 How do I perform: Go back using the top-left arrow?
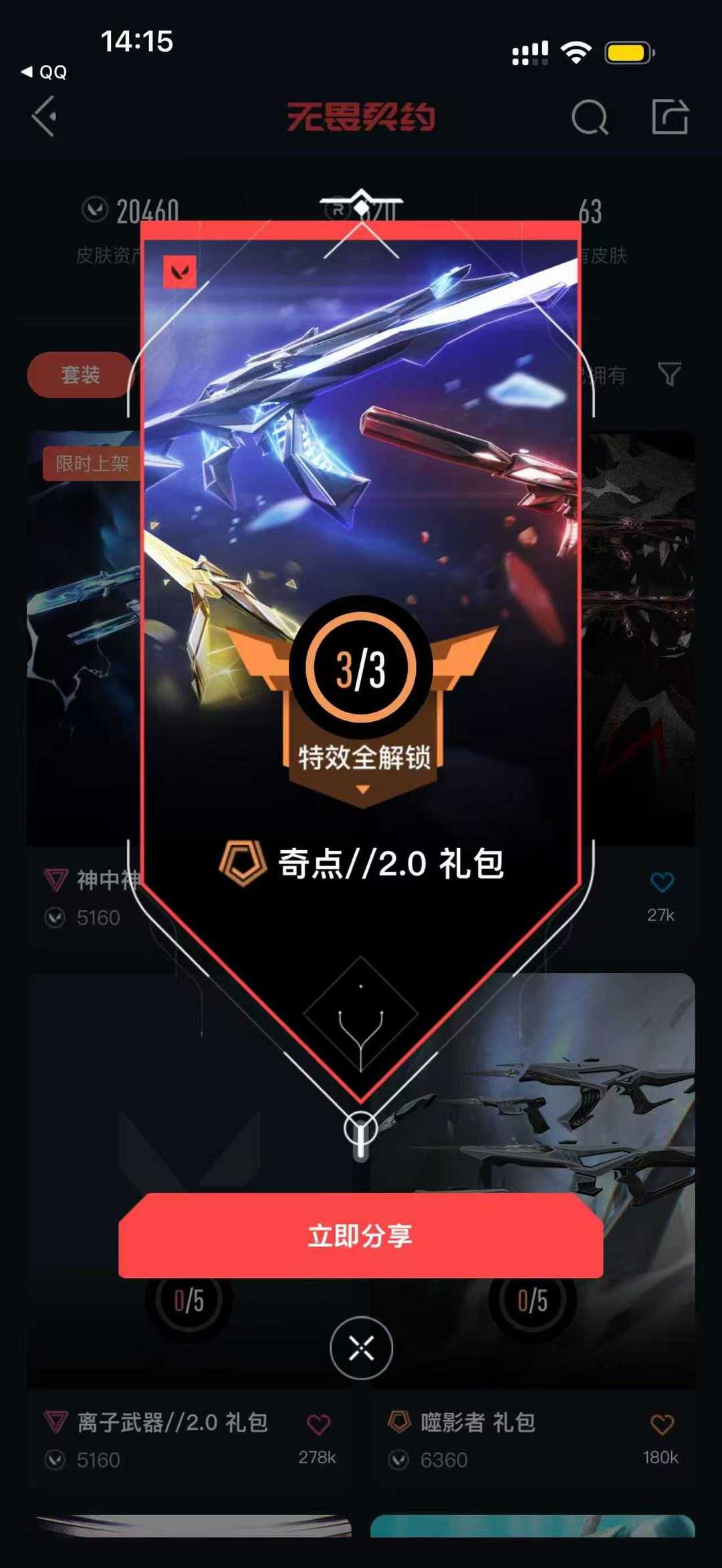44,116
